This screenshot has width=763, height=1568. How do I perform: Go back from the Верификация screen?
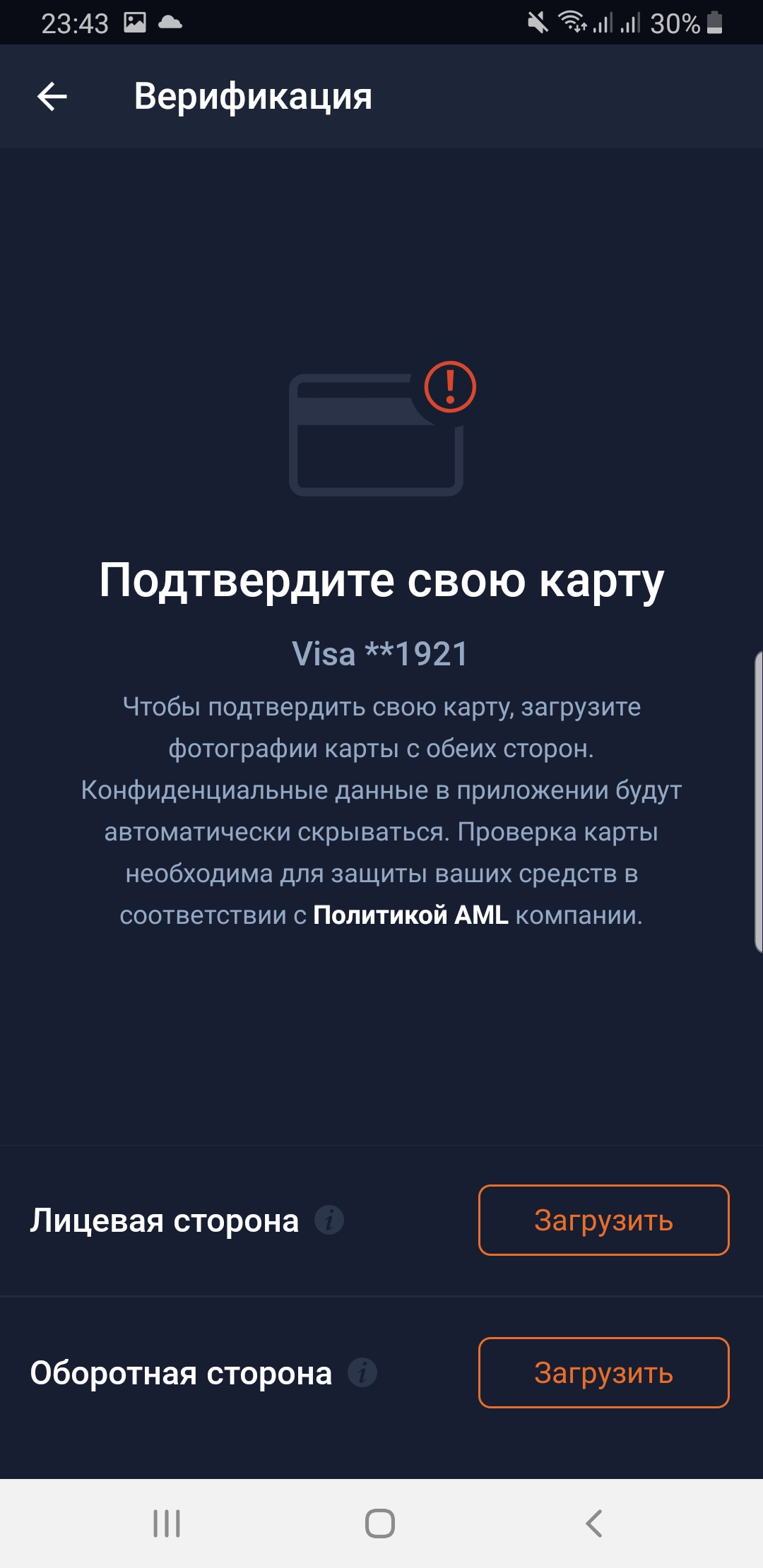[52, 97]
